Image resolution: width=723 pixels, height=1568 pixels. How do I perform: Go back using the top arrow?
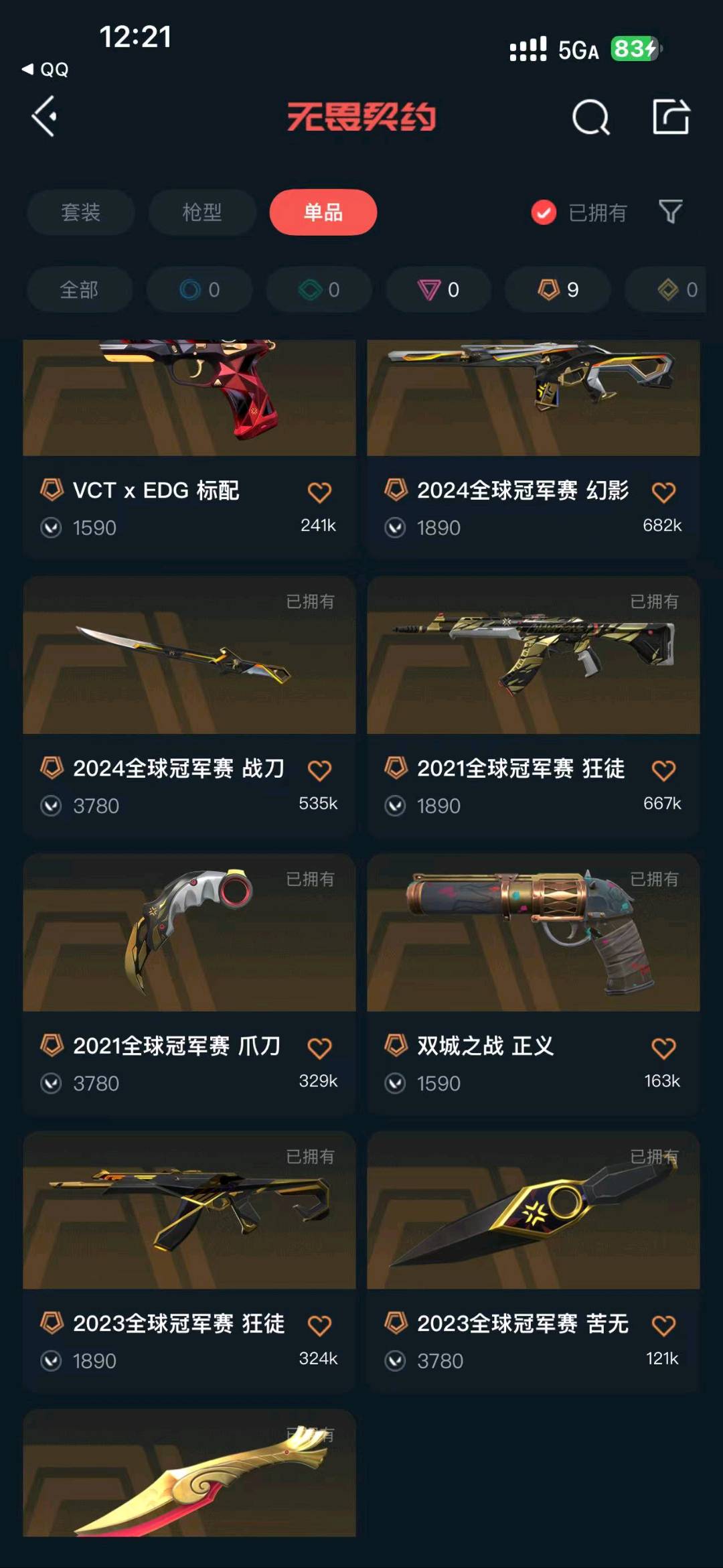pos(44,117)
